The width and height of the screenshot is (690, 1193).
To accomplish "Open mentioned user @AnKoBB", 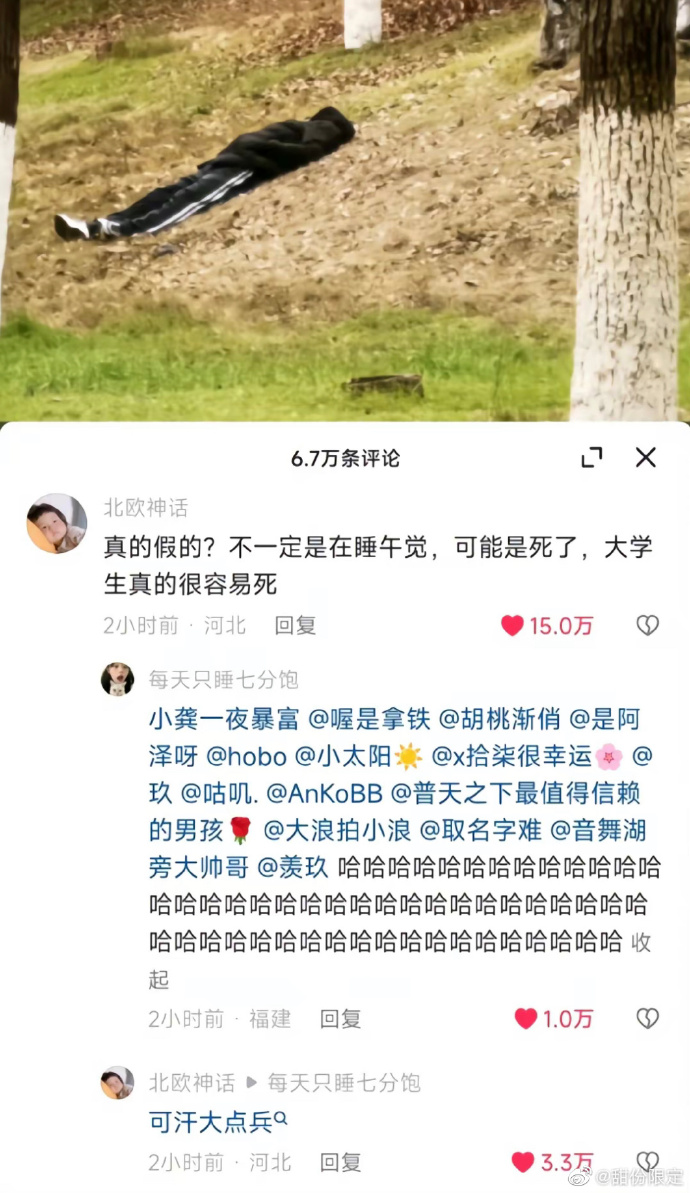I will 324,794.
